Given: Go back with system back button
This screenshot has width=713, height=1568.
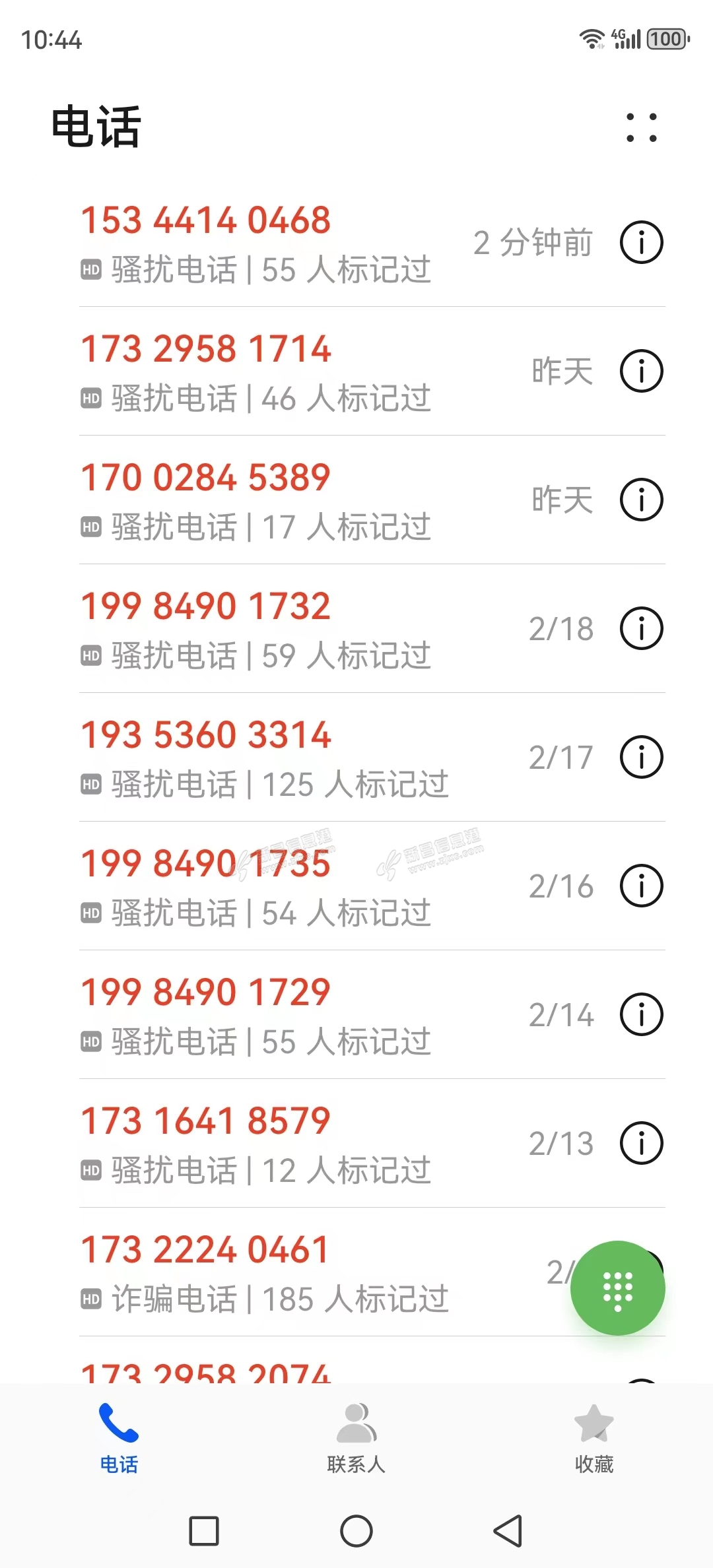Looking at the screenshot, I should point(508,1531).
